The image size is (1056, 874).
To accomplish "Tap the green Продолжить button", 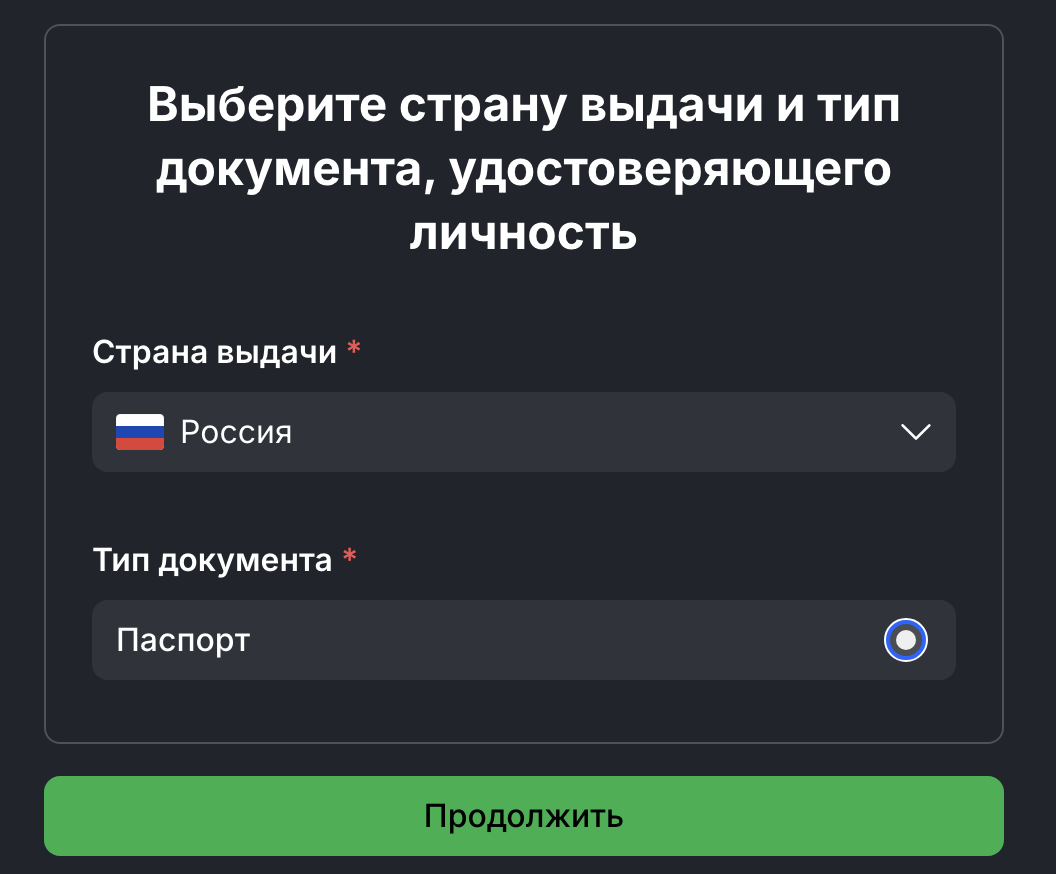I will (x=523, y=816).
